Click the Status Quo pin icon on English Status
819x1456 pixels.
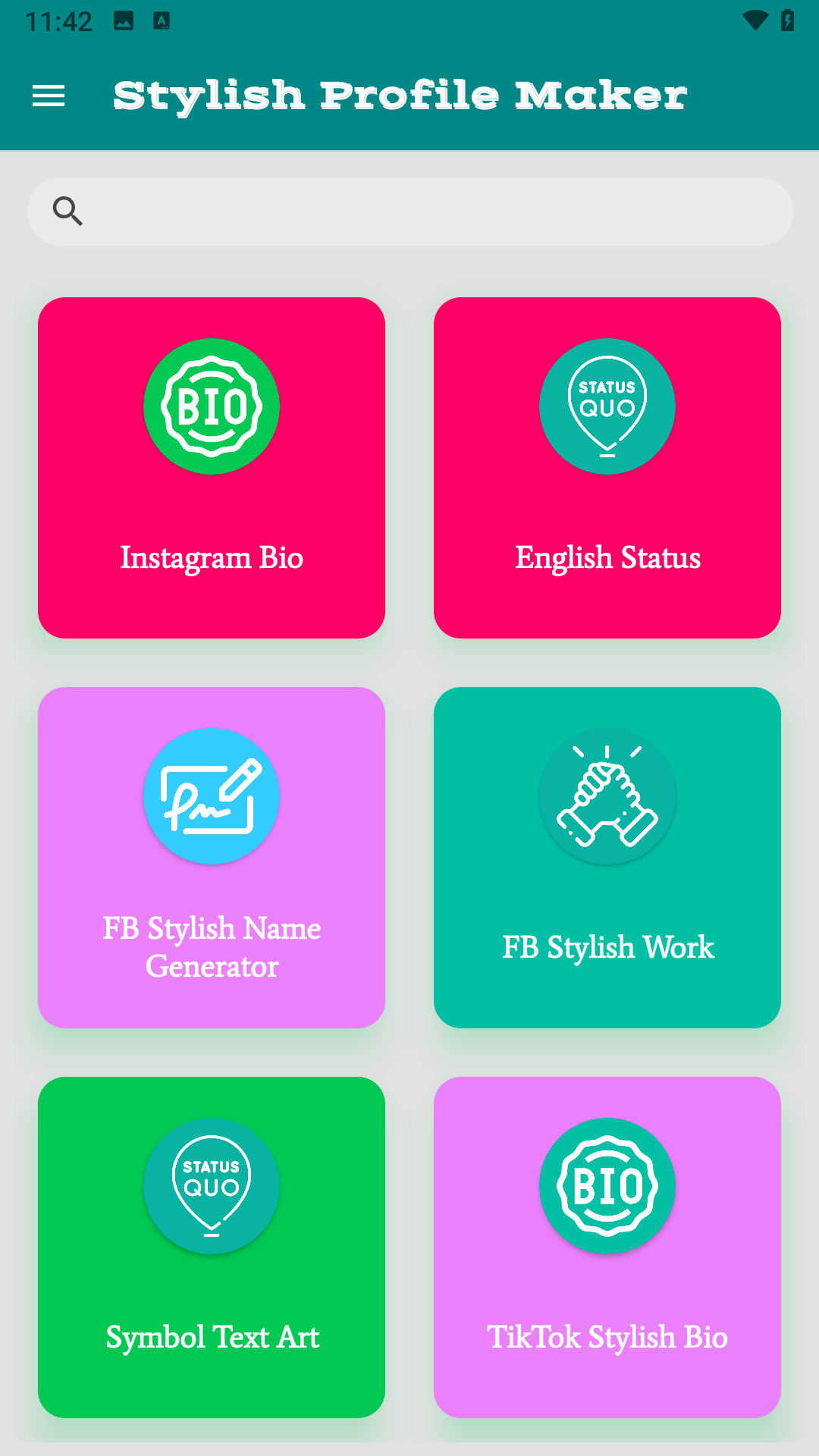point(607,407)
